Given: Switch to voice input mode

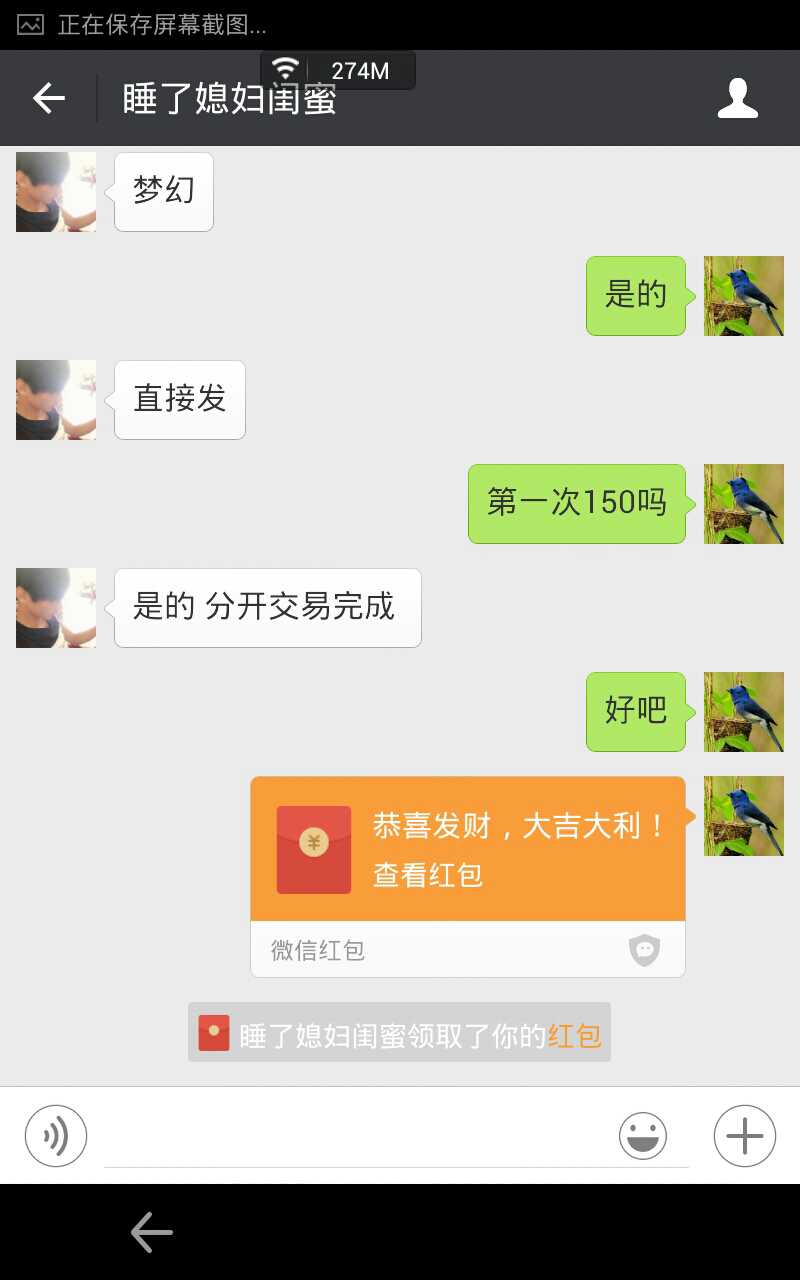Looking at the screenshot, I should click(56, 1136).
